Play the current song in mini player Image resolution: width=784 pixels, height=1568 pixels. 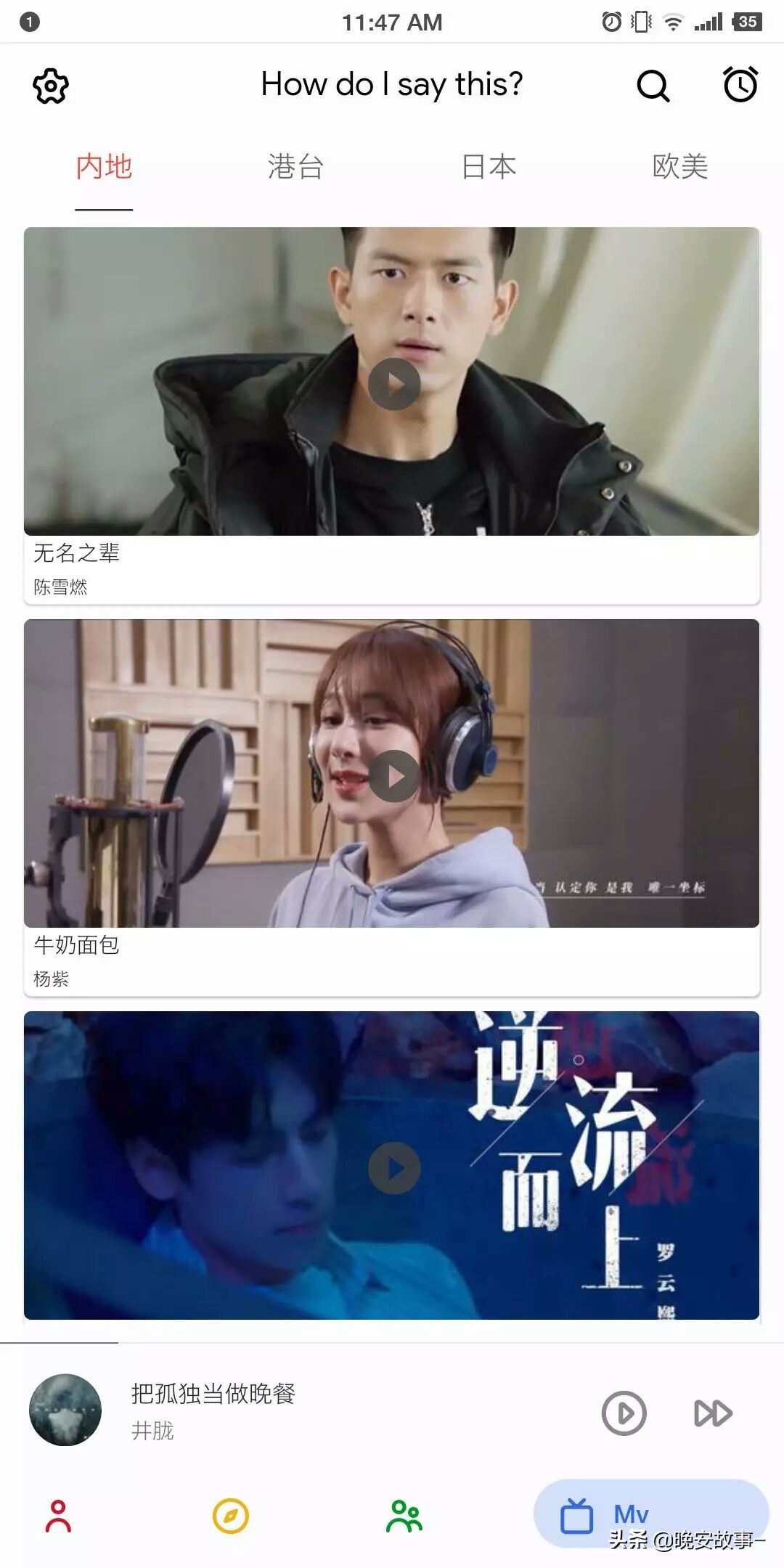point(624,1413)
